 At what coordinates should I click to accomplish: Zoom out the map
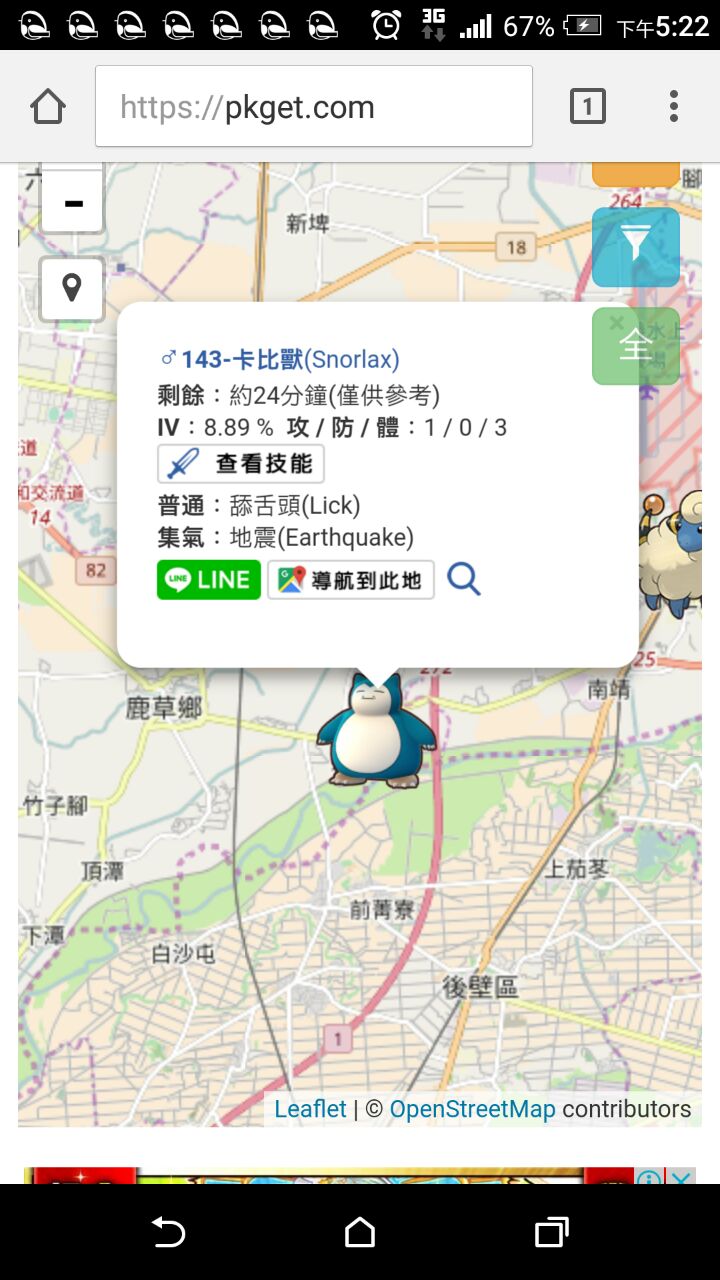coord(72,203)
